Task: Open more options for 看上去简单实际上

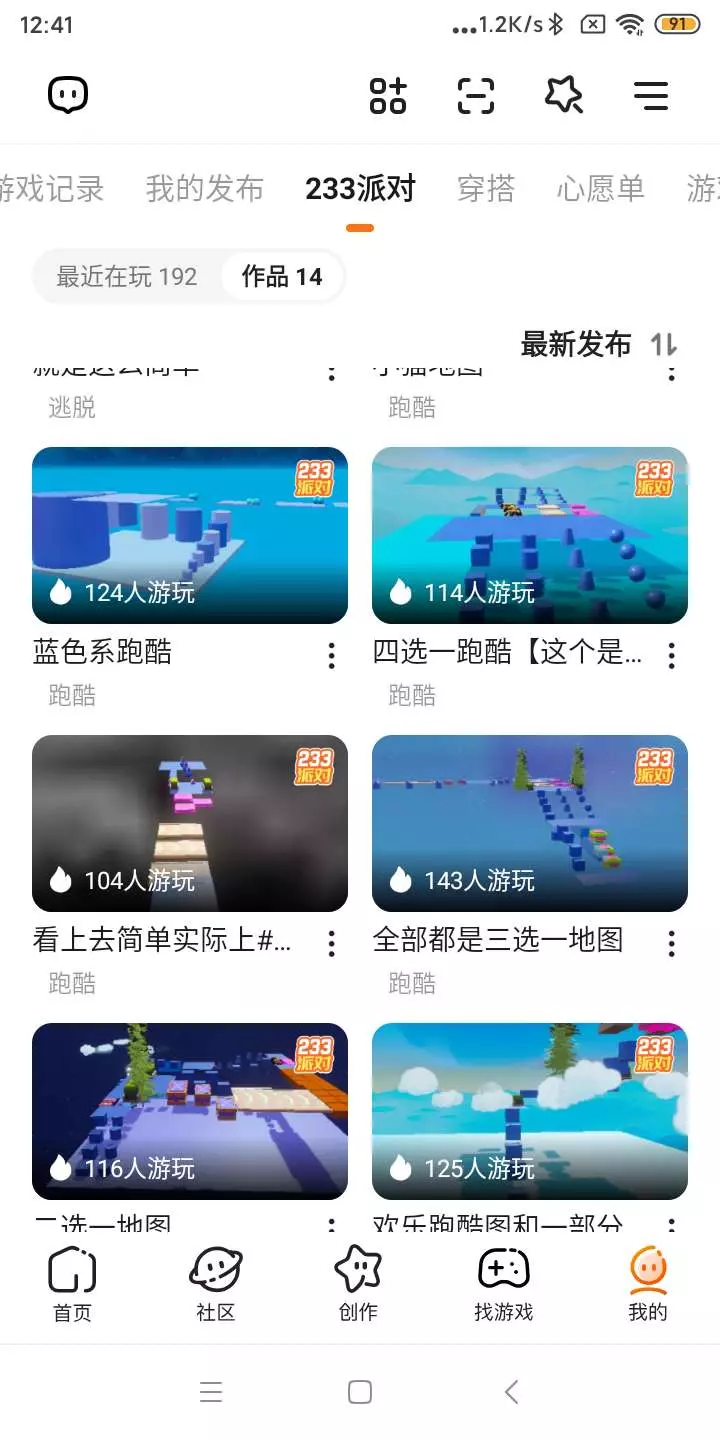Action: pyautogui.click(x=332, y=943)
